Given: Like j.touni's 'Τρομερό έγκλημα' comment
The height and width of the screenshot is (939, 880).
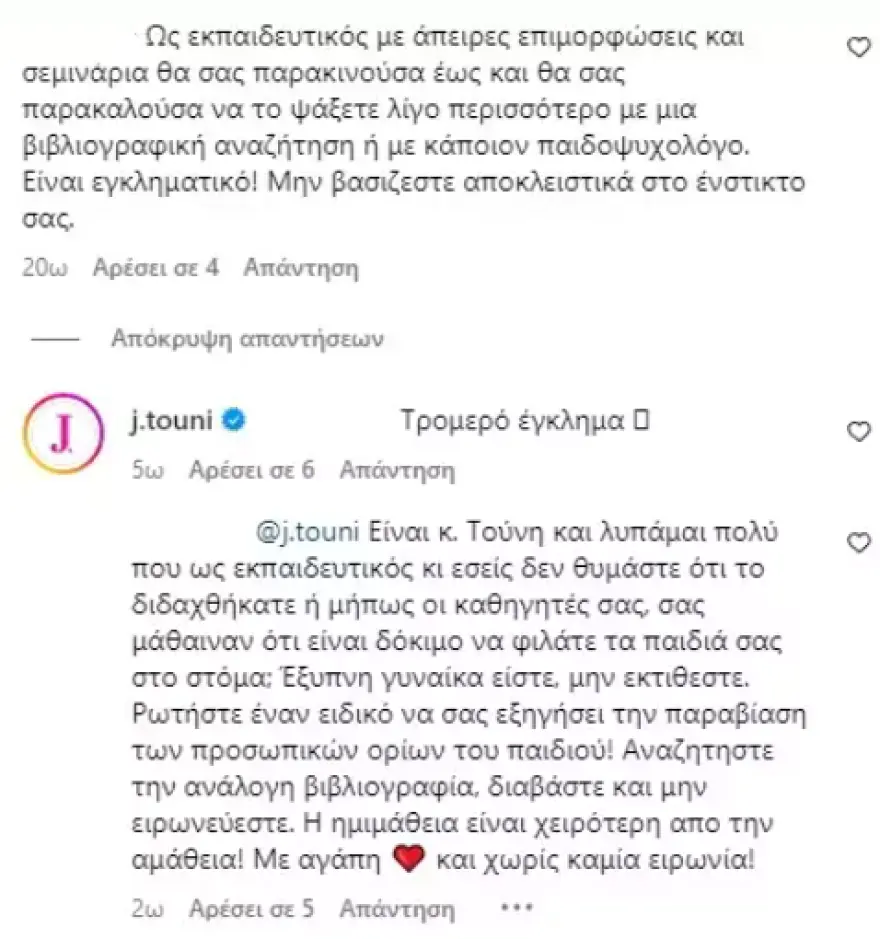Looking at the screenshot, I should tap(858, 431).
